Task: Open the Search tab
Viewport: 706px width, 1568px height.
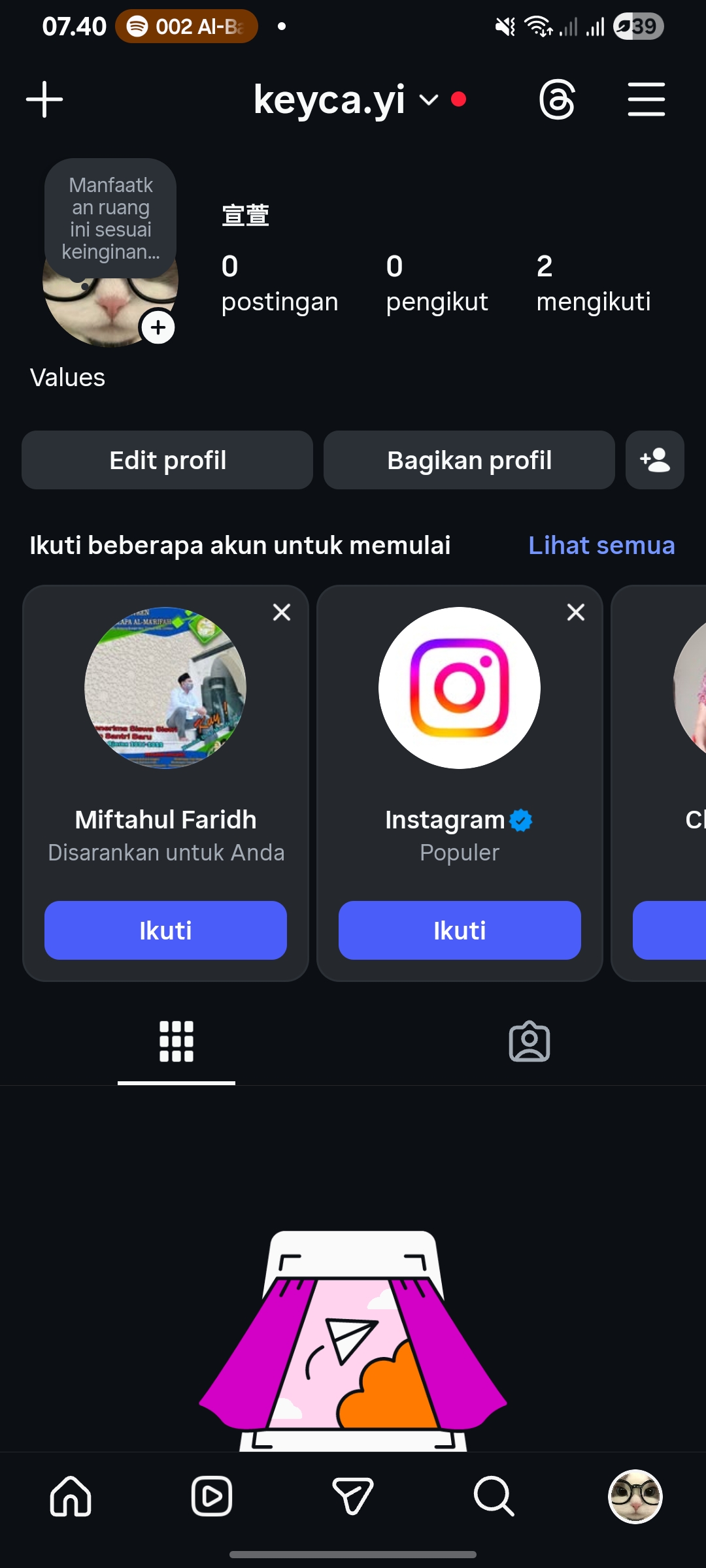Action: point(494,1496)
